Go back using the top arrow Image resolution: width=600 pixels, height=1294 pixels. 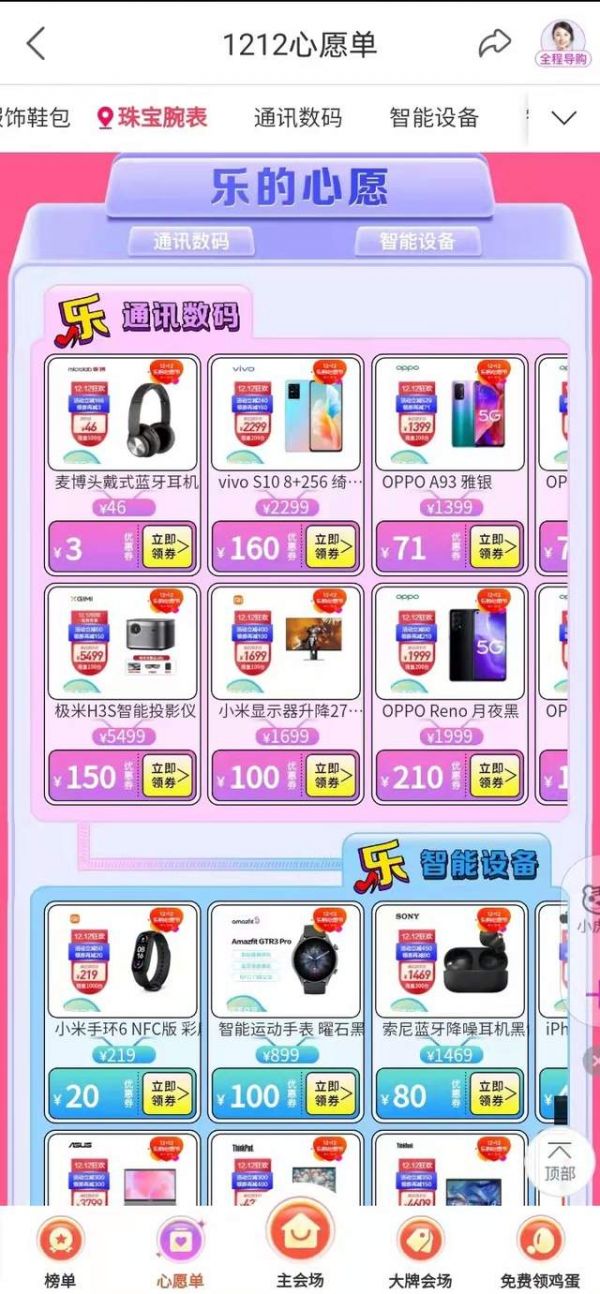[x=36, y=44]
